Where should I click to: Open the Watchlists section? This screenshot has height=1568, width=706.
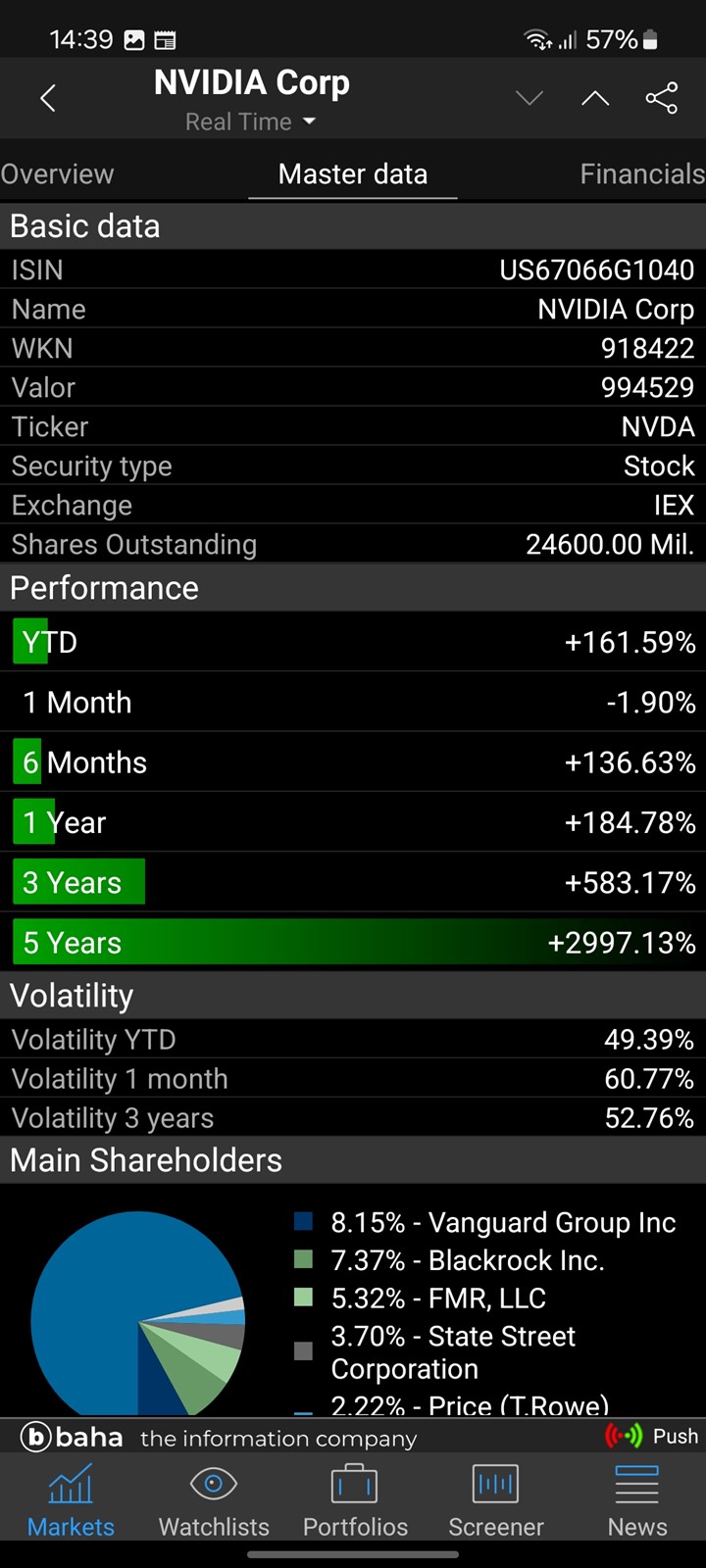point(214,1499)
